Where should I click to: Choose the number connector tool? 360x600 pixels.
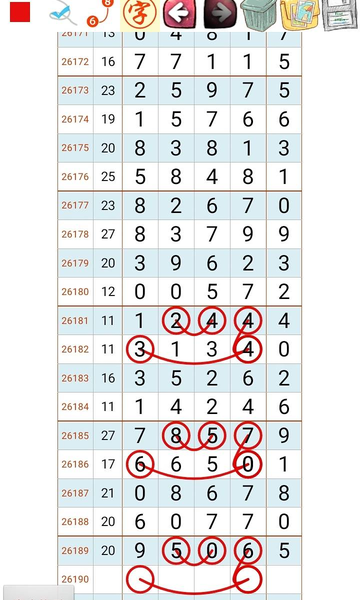pos(99,13)
